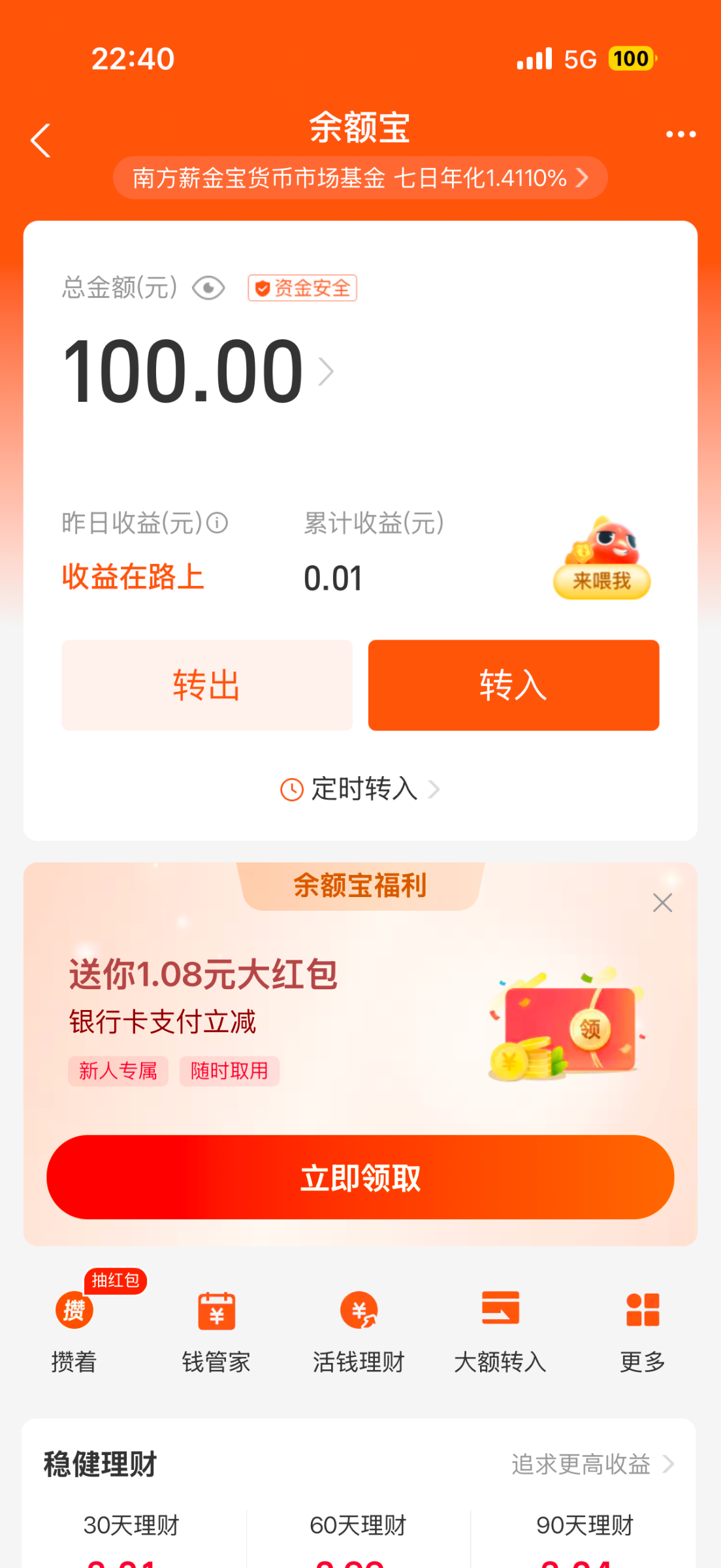Image resolution: width=721 pixels, height=1568 pixels.
Task: Dismiss the 余额宝福利 banner
Action: coord(662,903)
